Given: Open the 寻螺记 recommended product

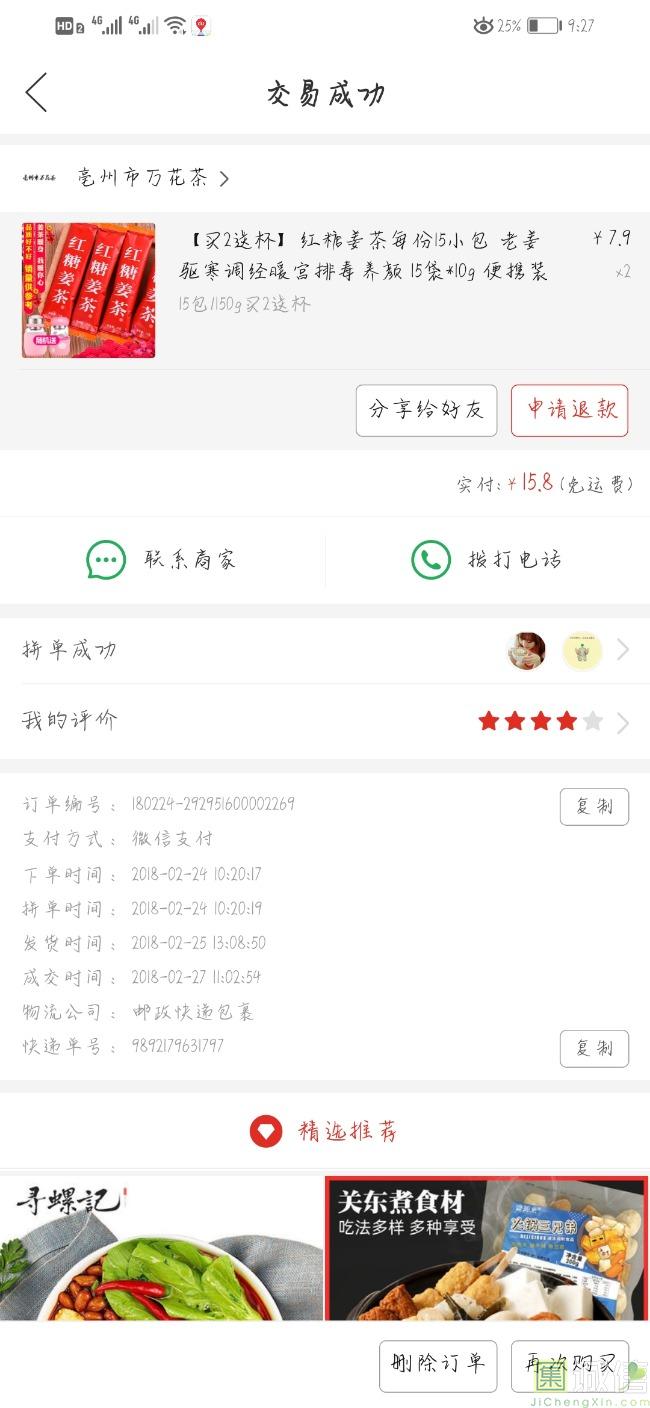Looking at the screenshot, I should 162,1248.
